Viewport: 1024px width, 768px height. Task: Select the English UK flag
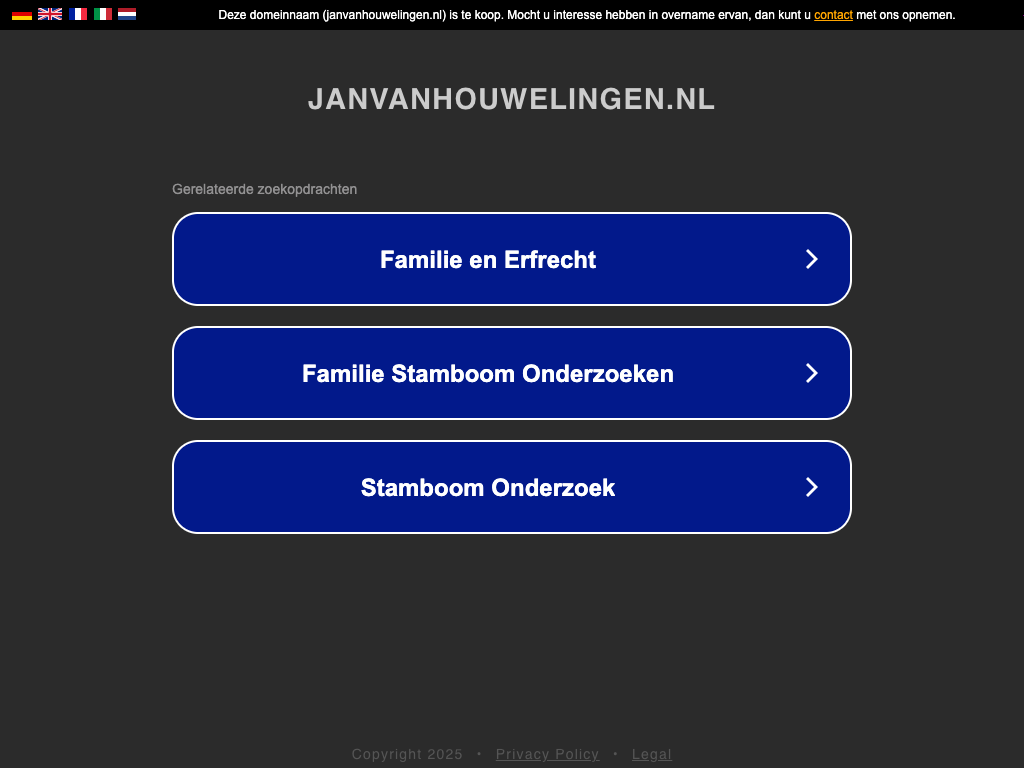coord(50,14)
